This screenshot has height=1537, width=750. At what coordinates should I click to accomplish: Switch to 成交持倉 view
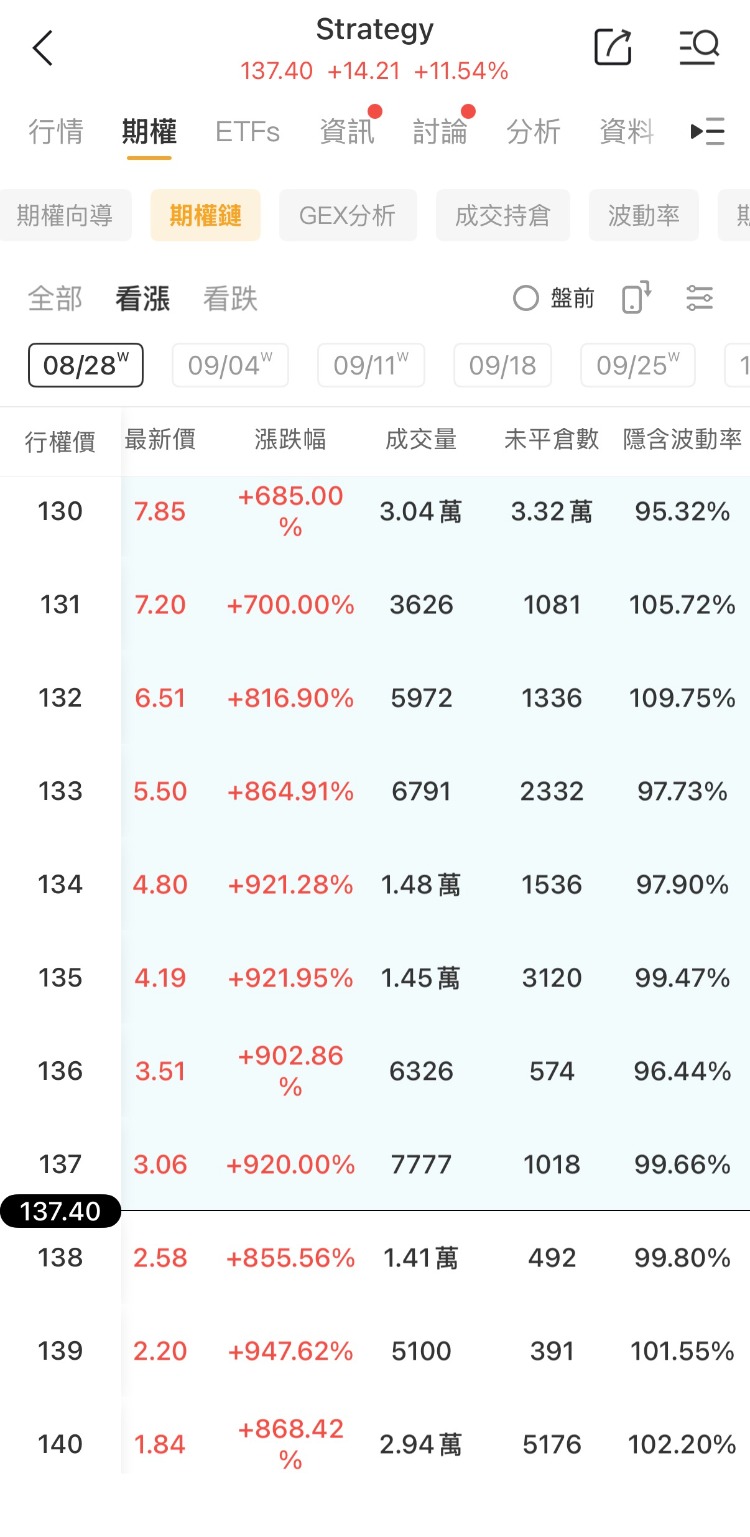pos(503,215)
